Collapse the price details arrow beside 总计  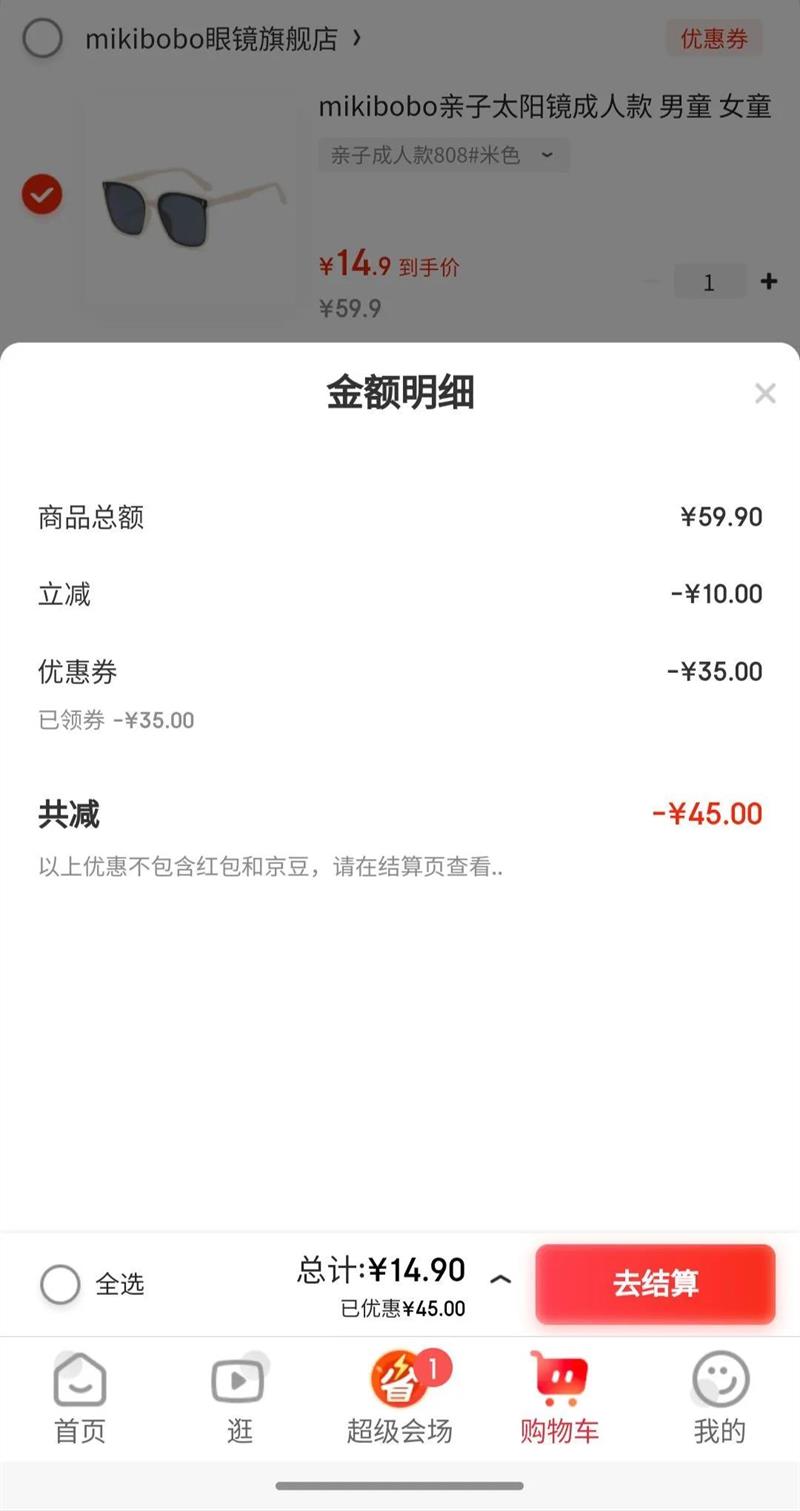(x=500, y=1279)
